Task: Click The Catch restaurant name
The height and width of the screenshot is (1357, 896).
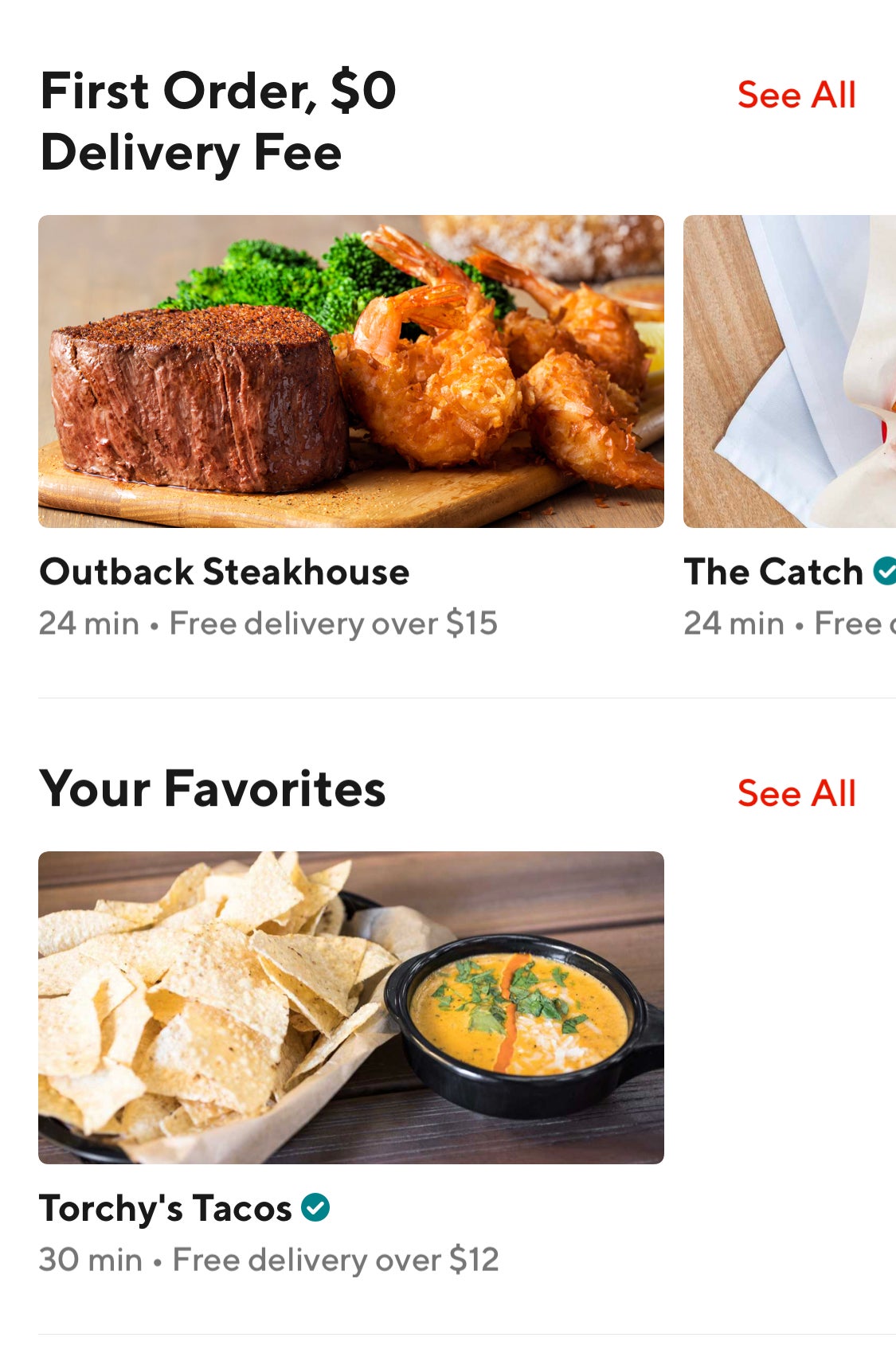Action: click(x=769, y=570)
